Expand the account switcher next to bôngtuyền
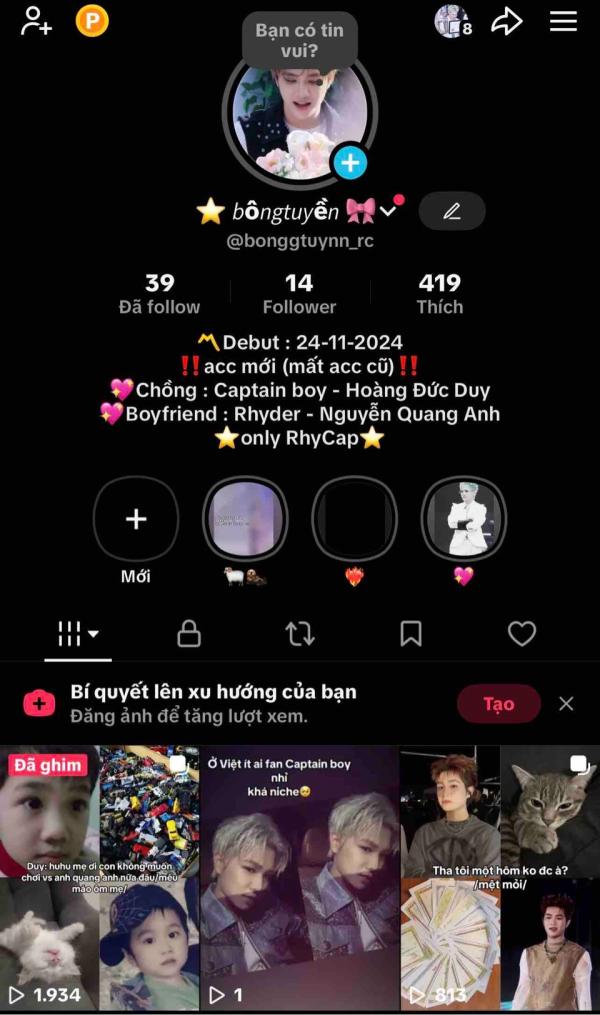The width and height of the screenshot is (600, 1015). tap(387, 211)
